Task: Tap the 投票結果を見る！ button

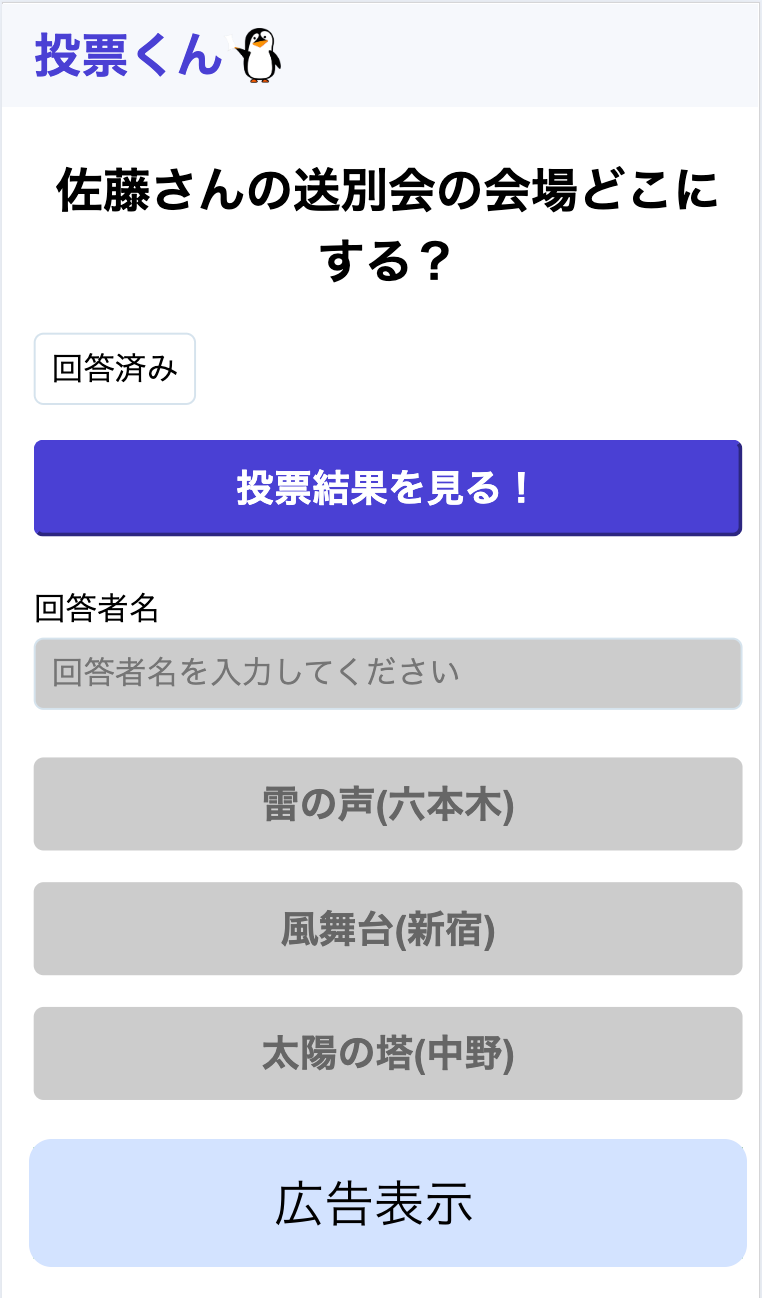Action: pyautogui.click(x=387, y=488)
